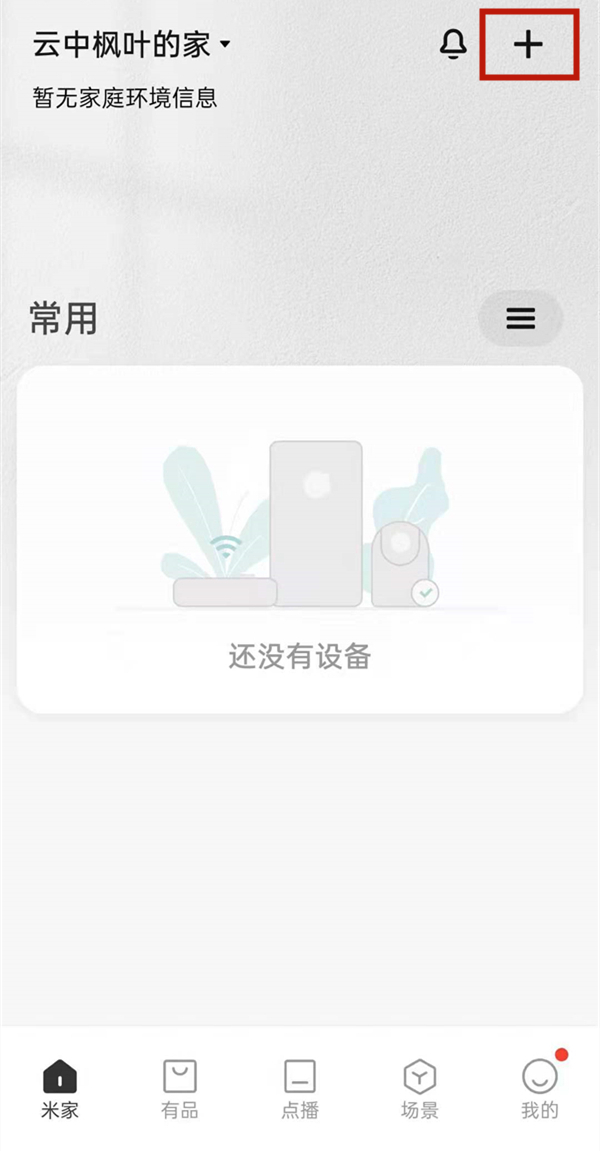Go to the 场景 tab
Viewport: 600px width, 1151px height.
click(x=419, y=1088)
